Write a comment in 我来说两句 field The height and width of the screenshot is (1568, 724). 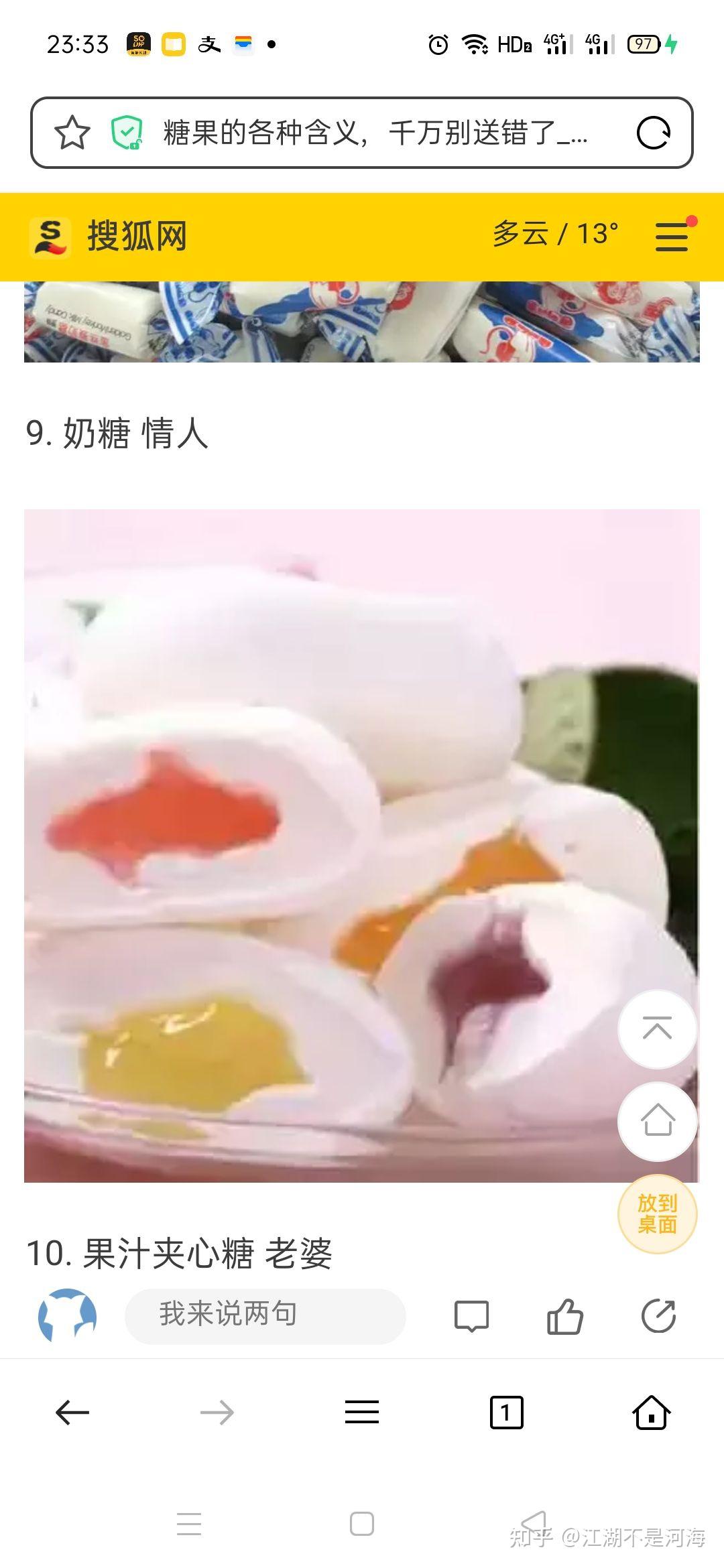click(265, 1315)
